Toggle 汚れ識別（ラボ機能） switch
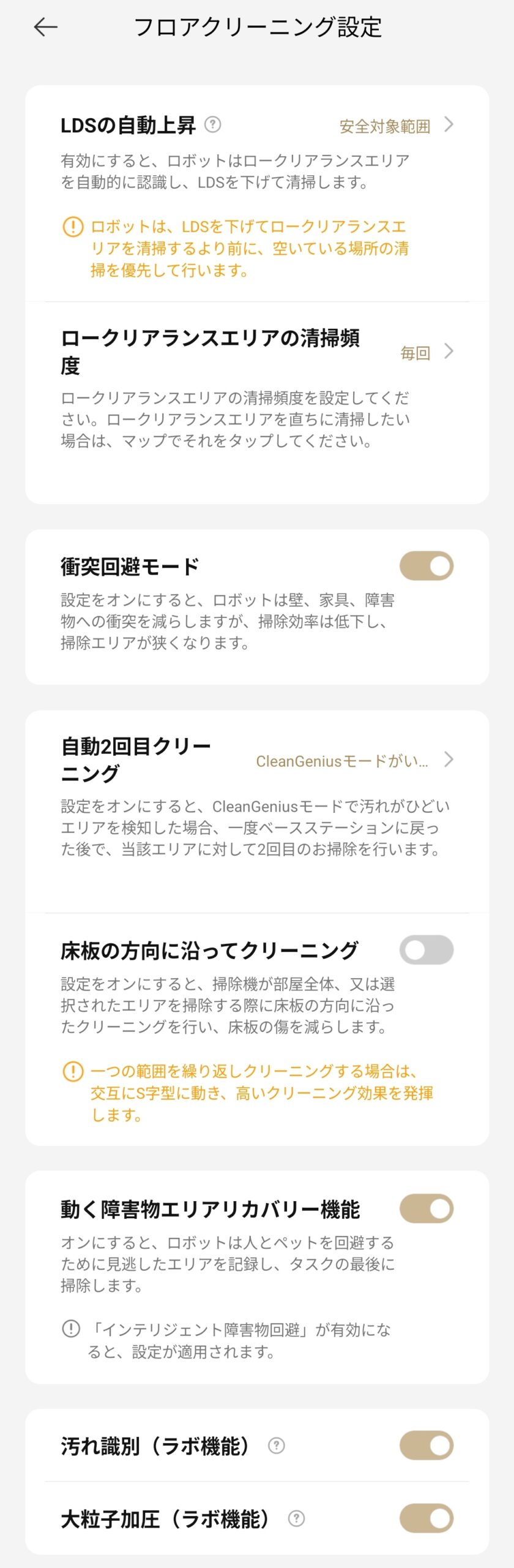 pyautogui.click(x=426, y=1445)
